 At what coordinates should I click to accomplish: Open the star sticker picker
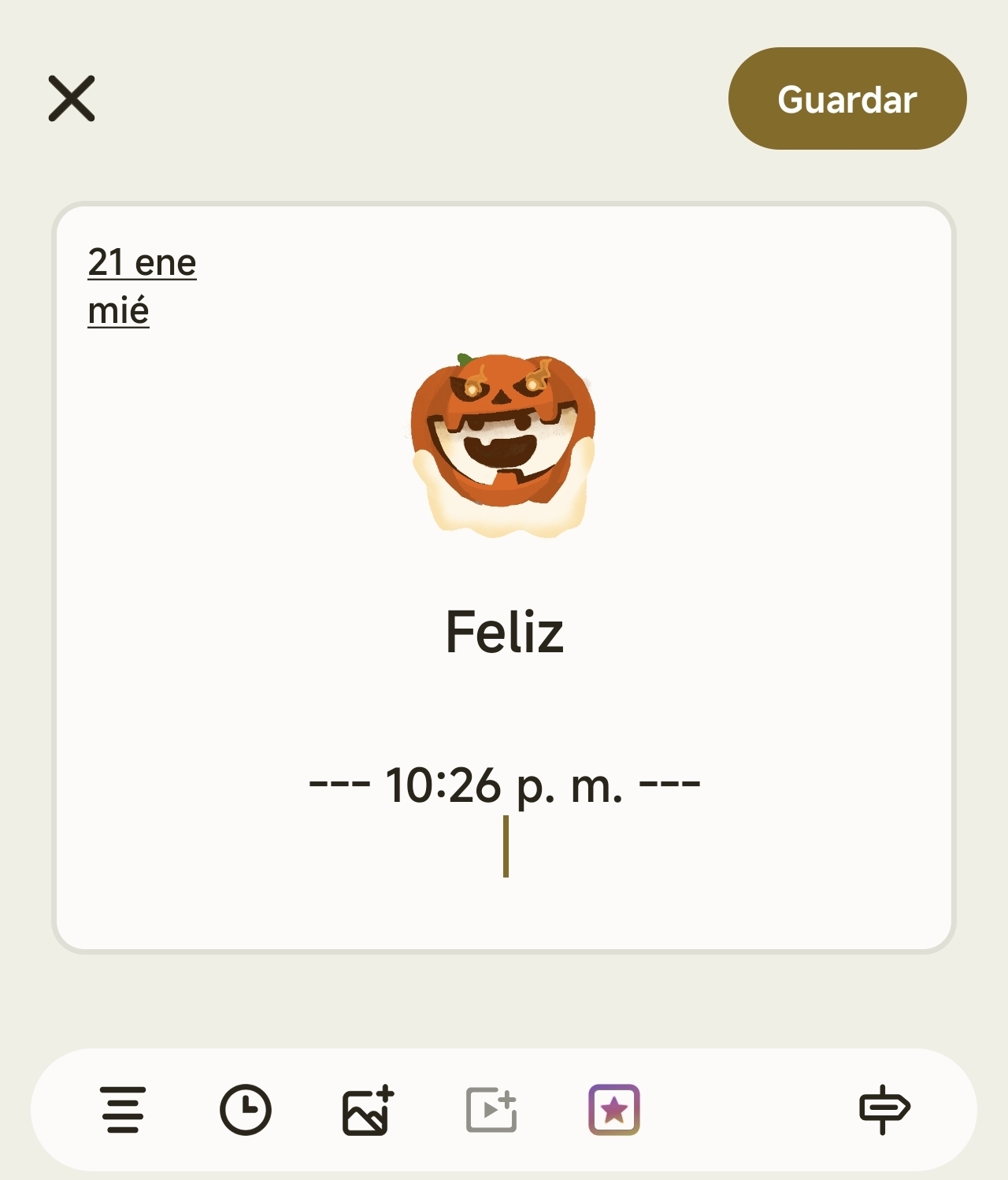(x=614, y=1109)
